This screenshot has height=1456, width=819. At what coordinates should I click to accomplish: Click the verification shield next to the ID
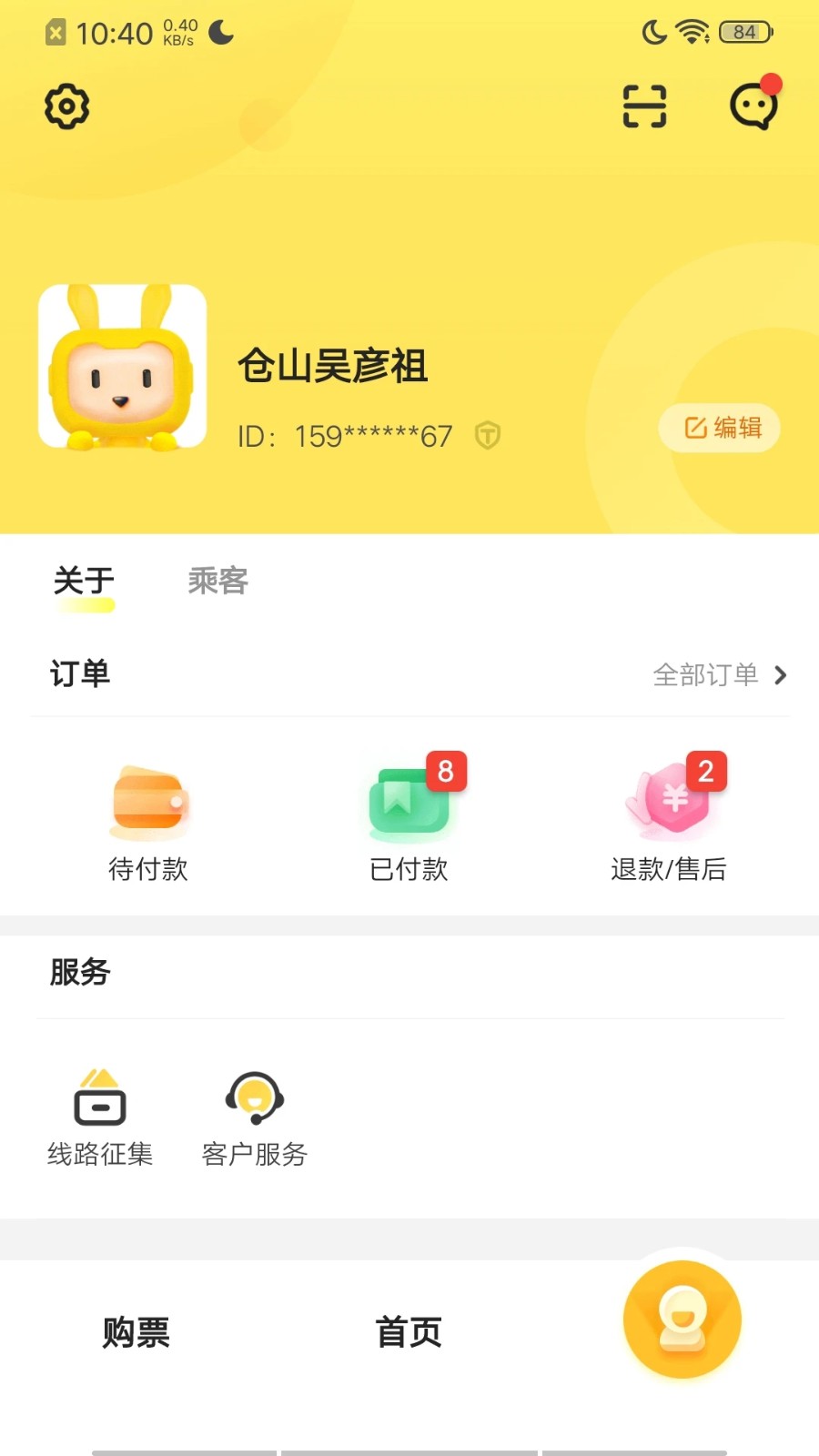click(x=487, y=436)
